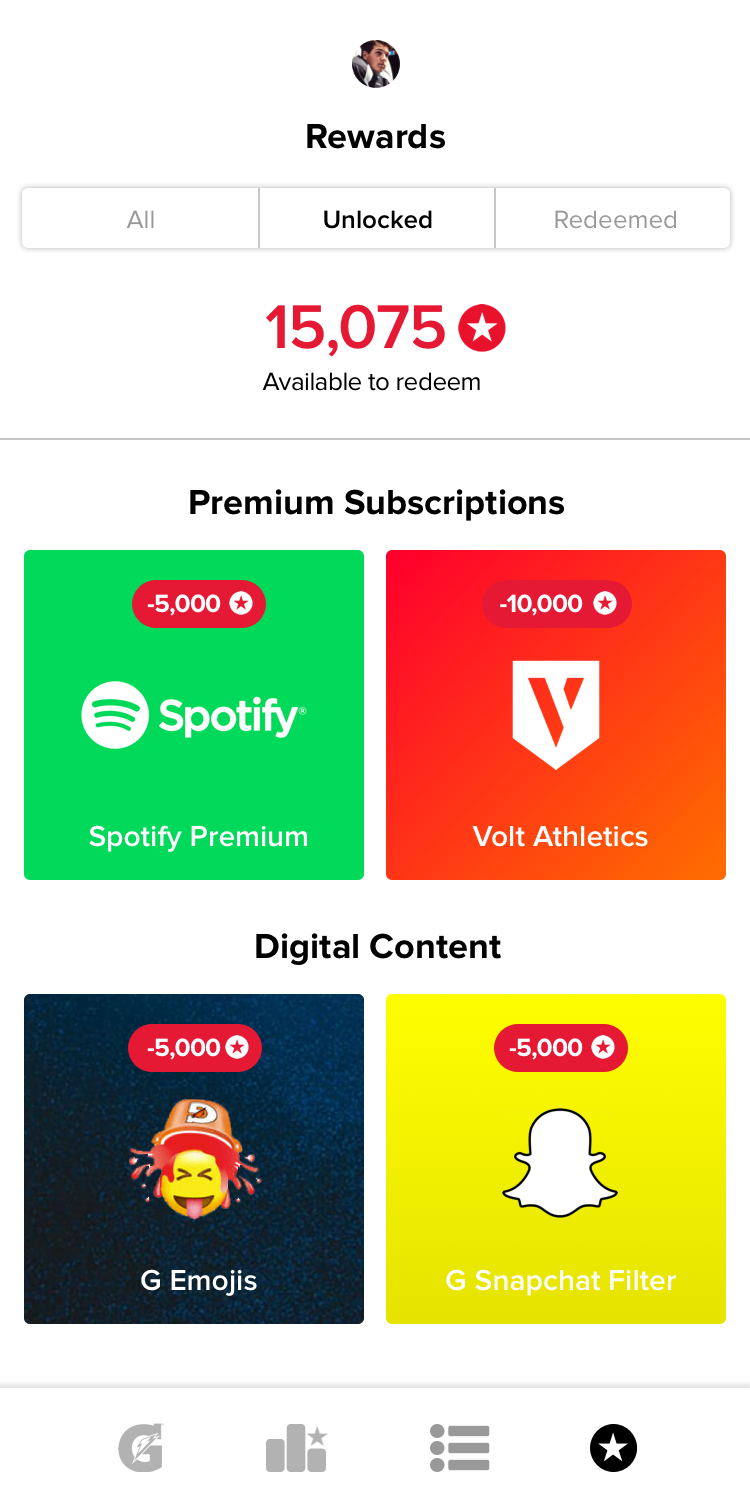Screen dimensions: 750x1508
Task: Tap the star rewards tab
Action: coord(613,1448)
